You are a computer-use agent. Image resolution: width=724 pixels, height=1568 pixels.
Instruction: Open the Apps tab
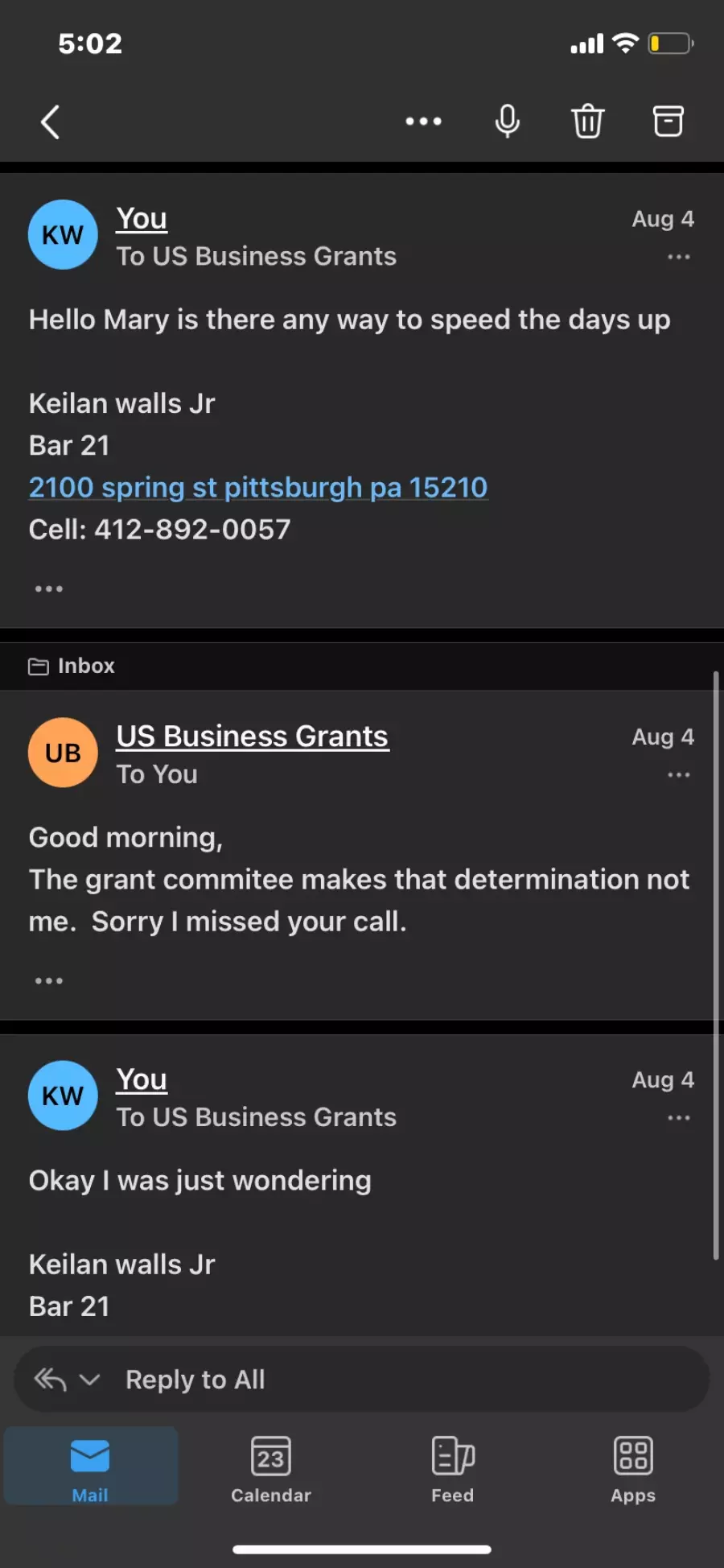633,1468
